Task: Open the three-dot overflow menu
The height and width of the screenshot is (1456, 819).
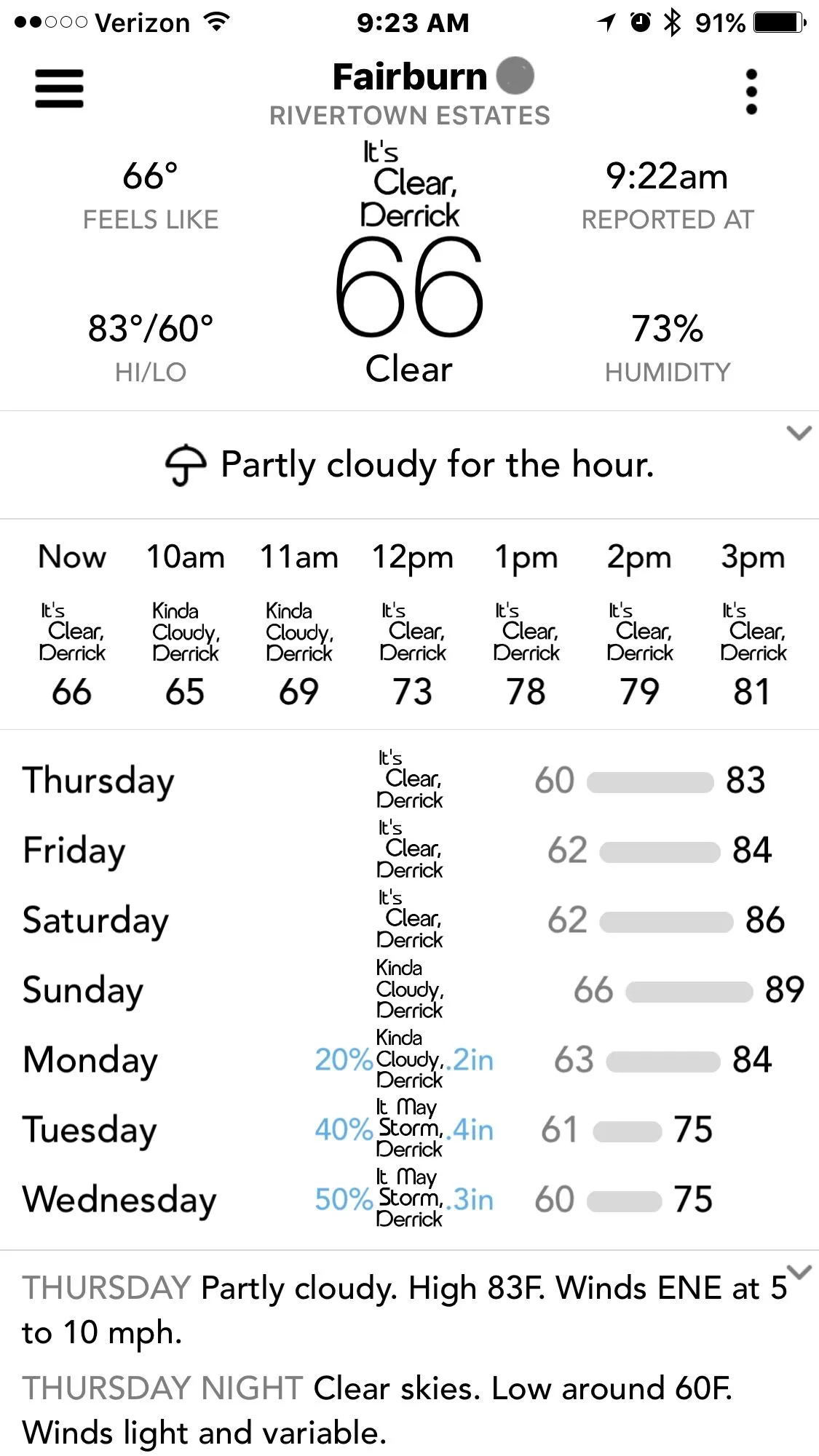Action: [x=751, y=92]
